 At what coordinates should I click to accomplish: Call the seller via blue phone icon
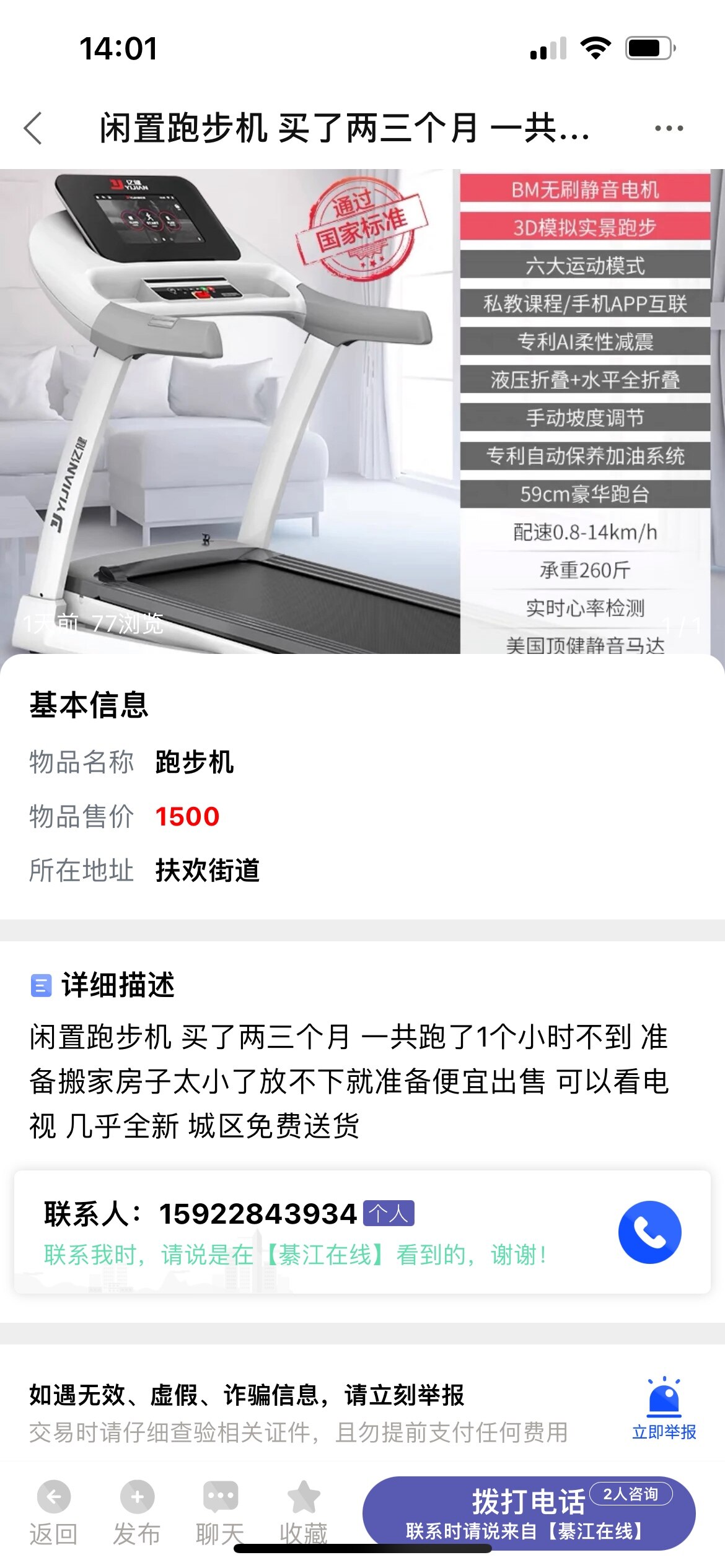[649, 1232]
